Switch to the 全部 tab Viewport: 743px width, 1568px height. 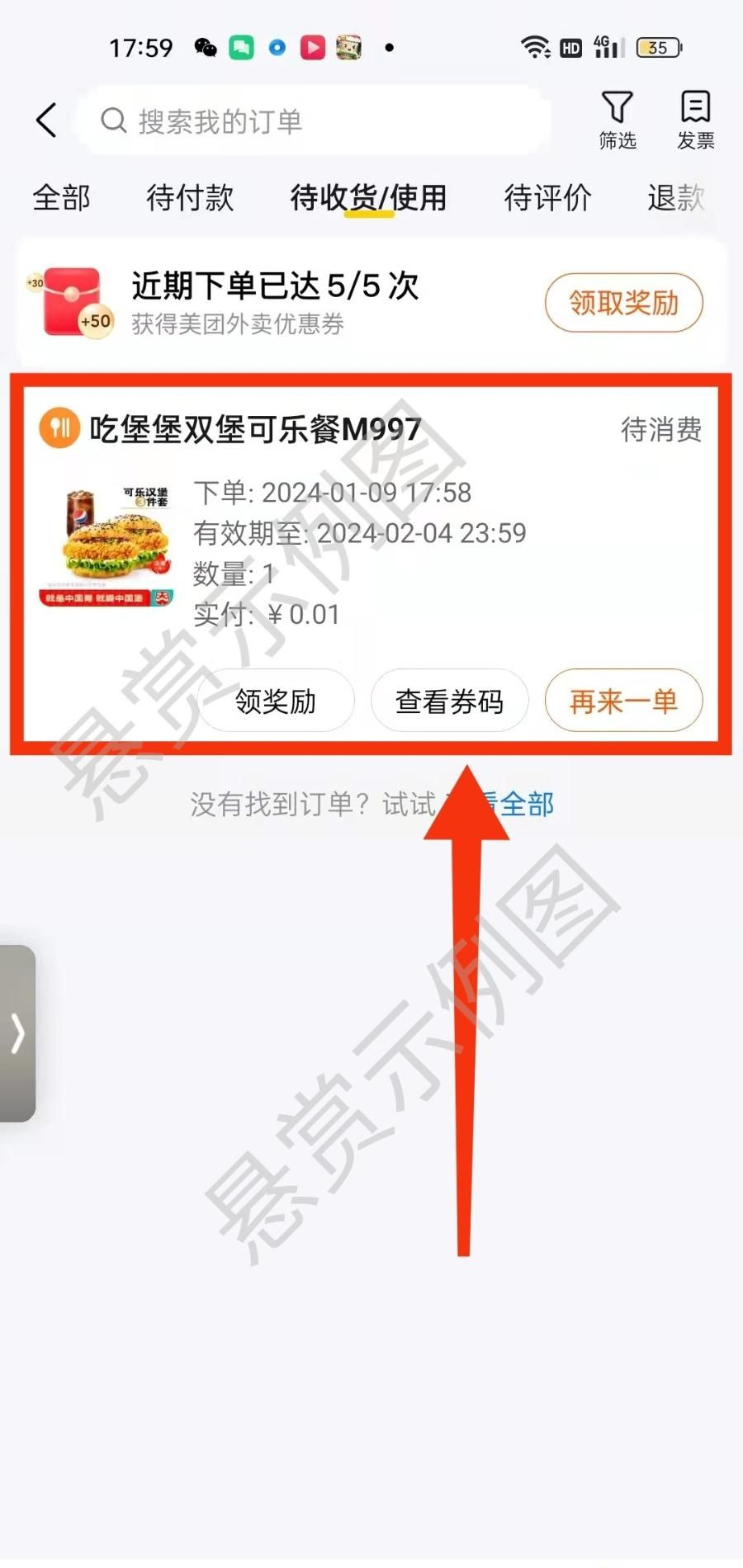tap(61, 198)
